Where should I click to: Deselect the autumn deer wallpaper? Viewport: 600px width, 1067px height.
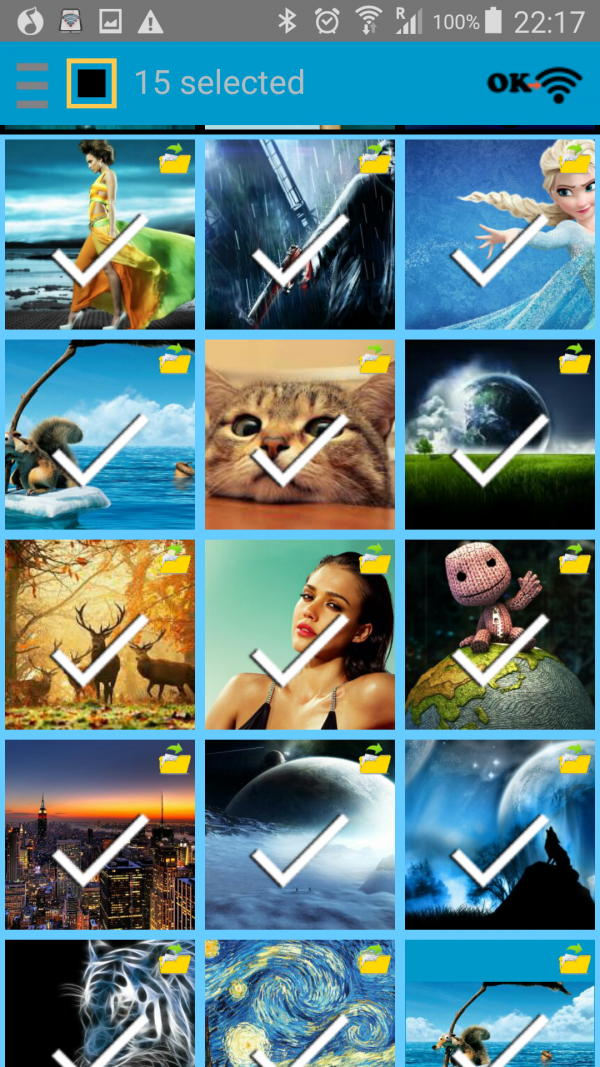[x=100, y=634]
